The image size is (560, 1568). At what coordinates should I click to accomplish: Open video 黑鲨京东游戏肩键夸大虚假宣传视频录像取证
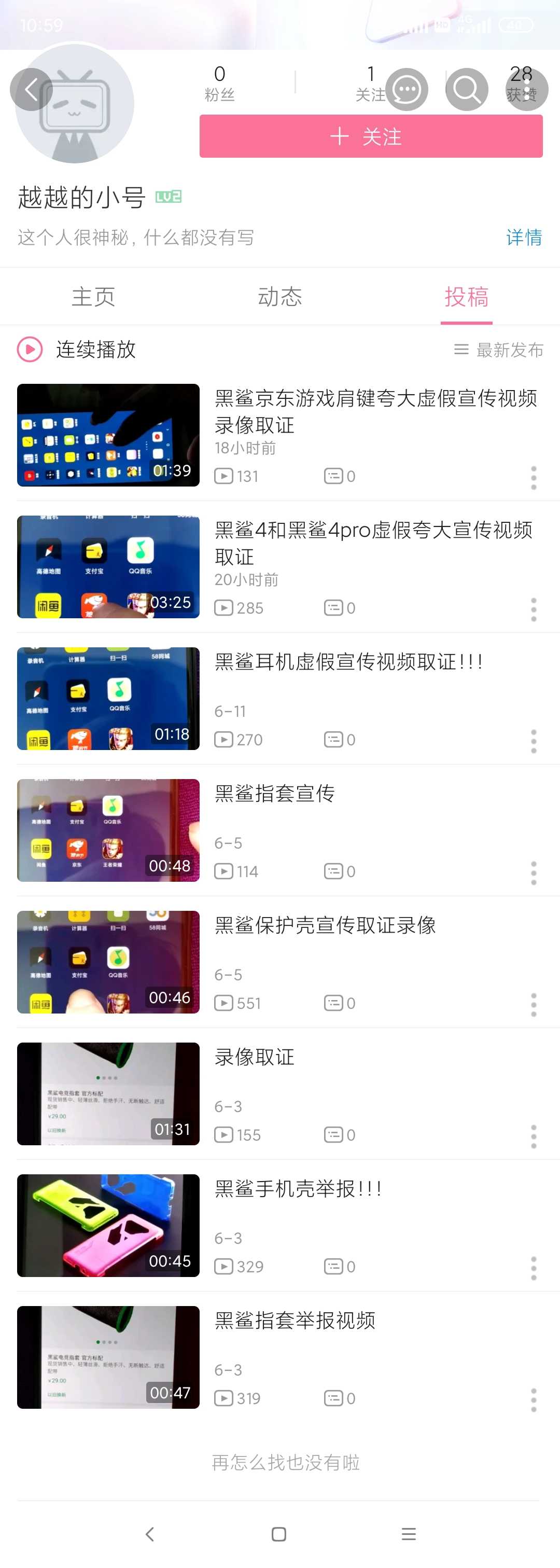375,411
